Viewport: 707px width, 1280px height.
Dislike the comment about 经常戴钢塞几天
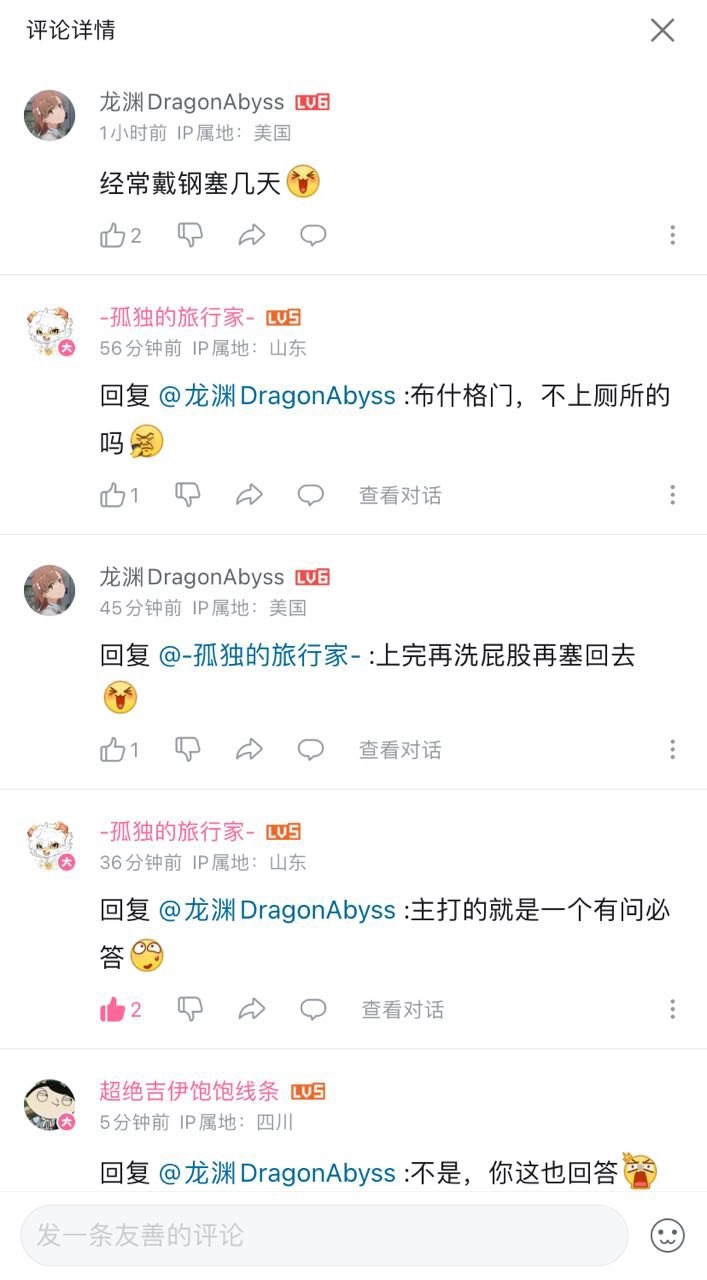tap(190, 235)
